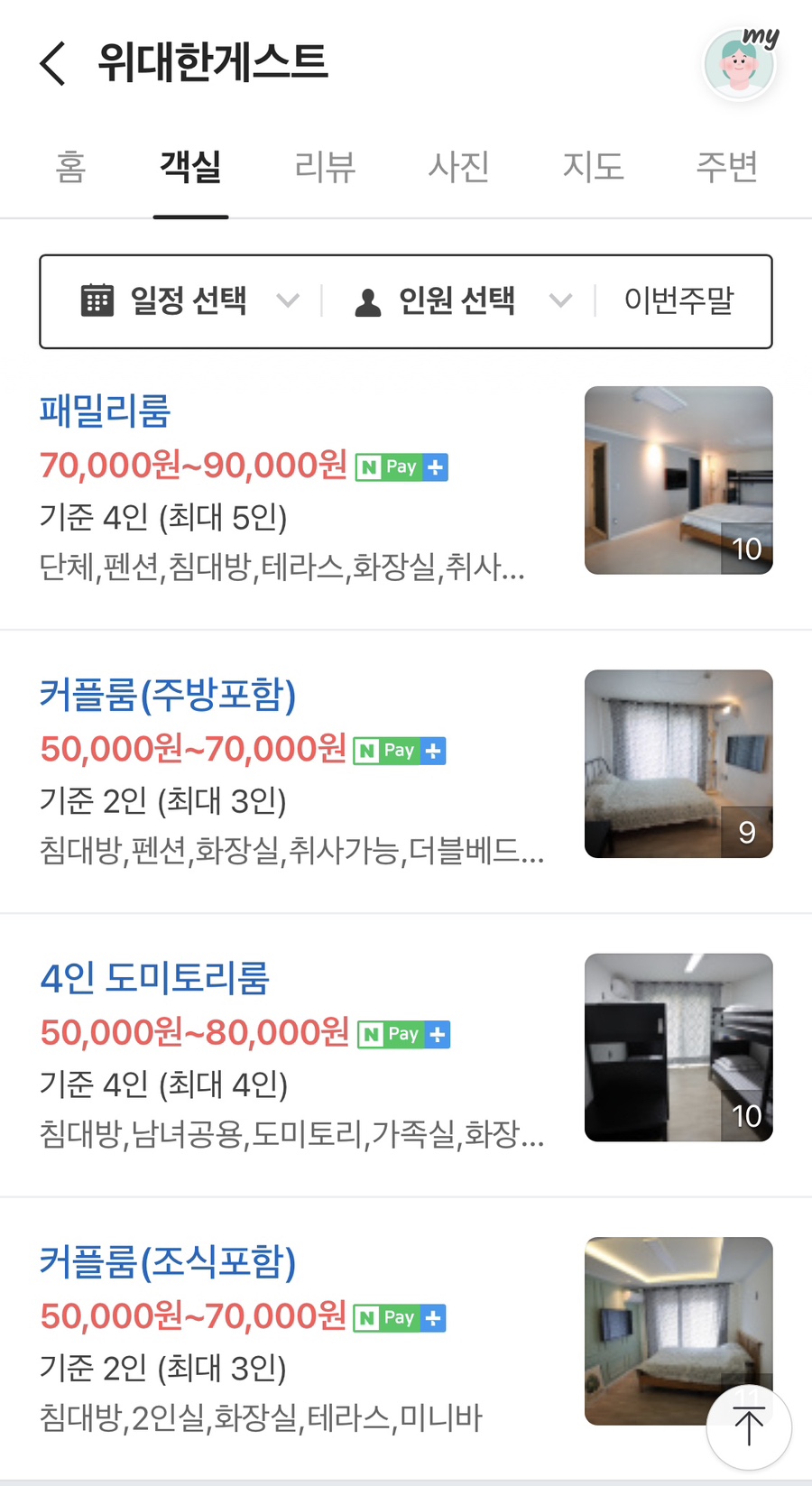This screenshot has height=1486, width=812.
Task: View the 지도 tab
Action: coord(593,167)
